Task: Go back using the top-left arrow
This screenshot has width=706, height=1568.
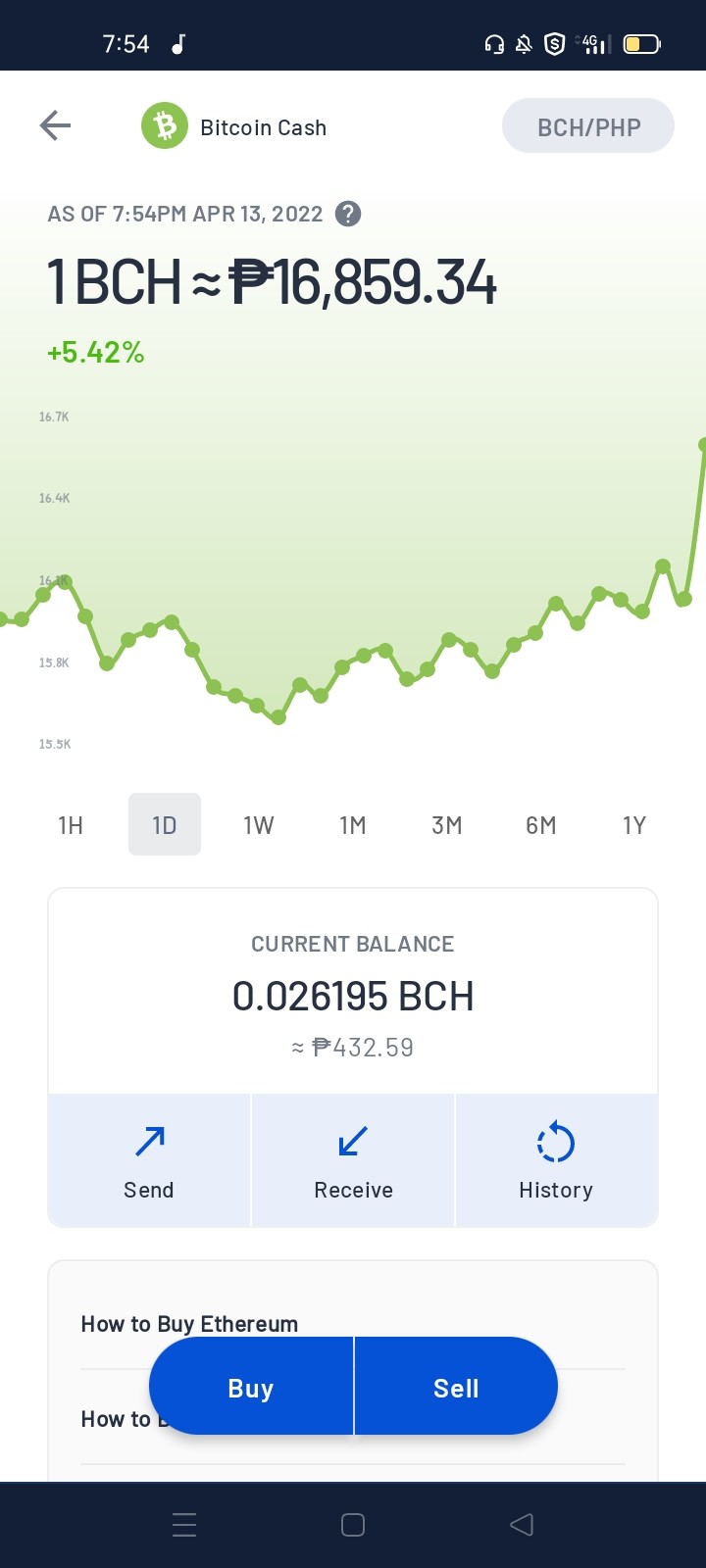Action: 55,125
